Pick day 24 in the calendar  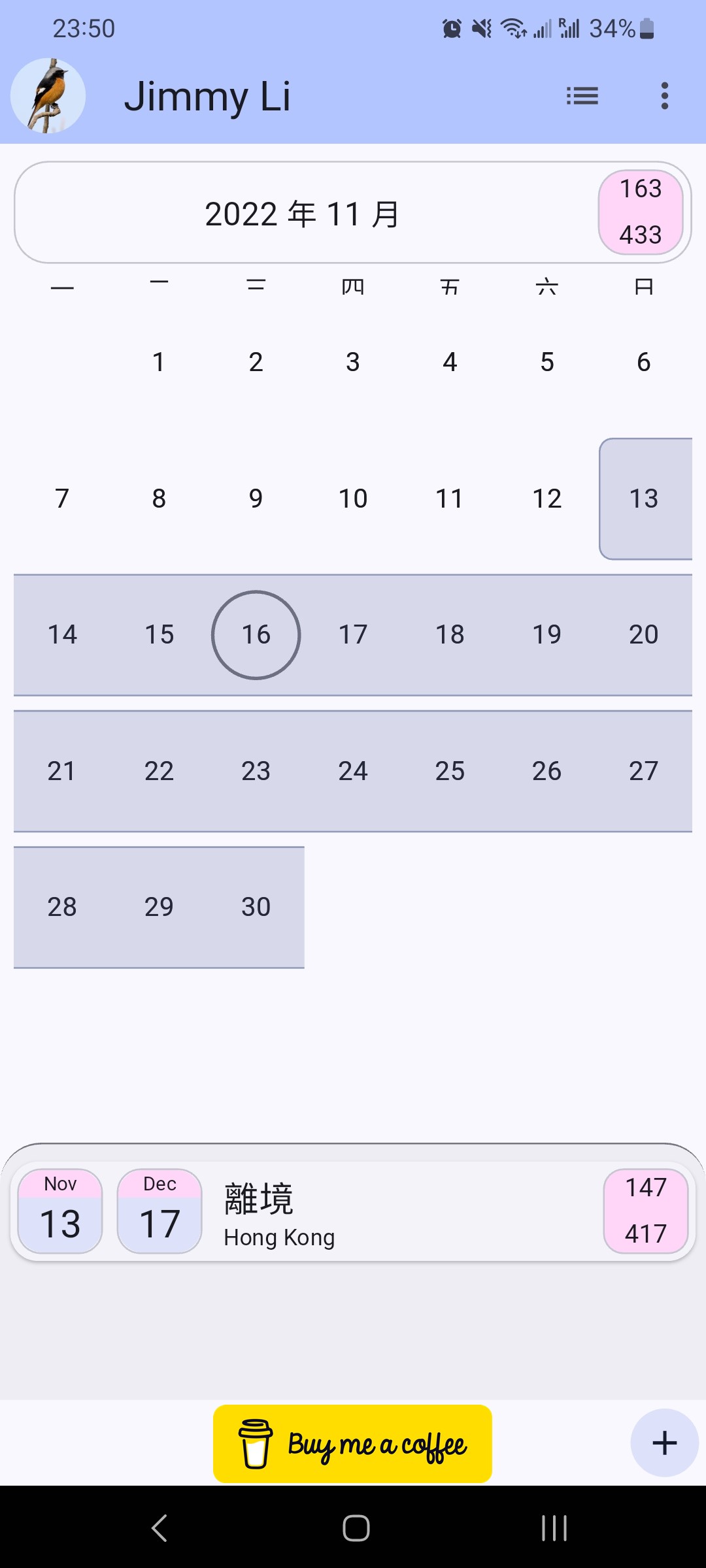point(353,771)
